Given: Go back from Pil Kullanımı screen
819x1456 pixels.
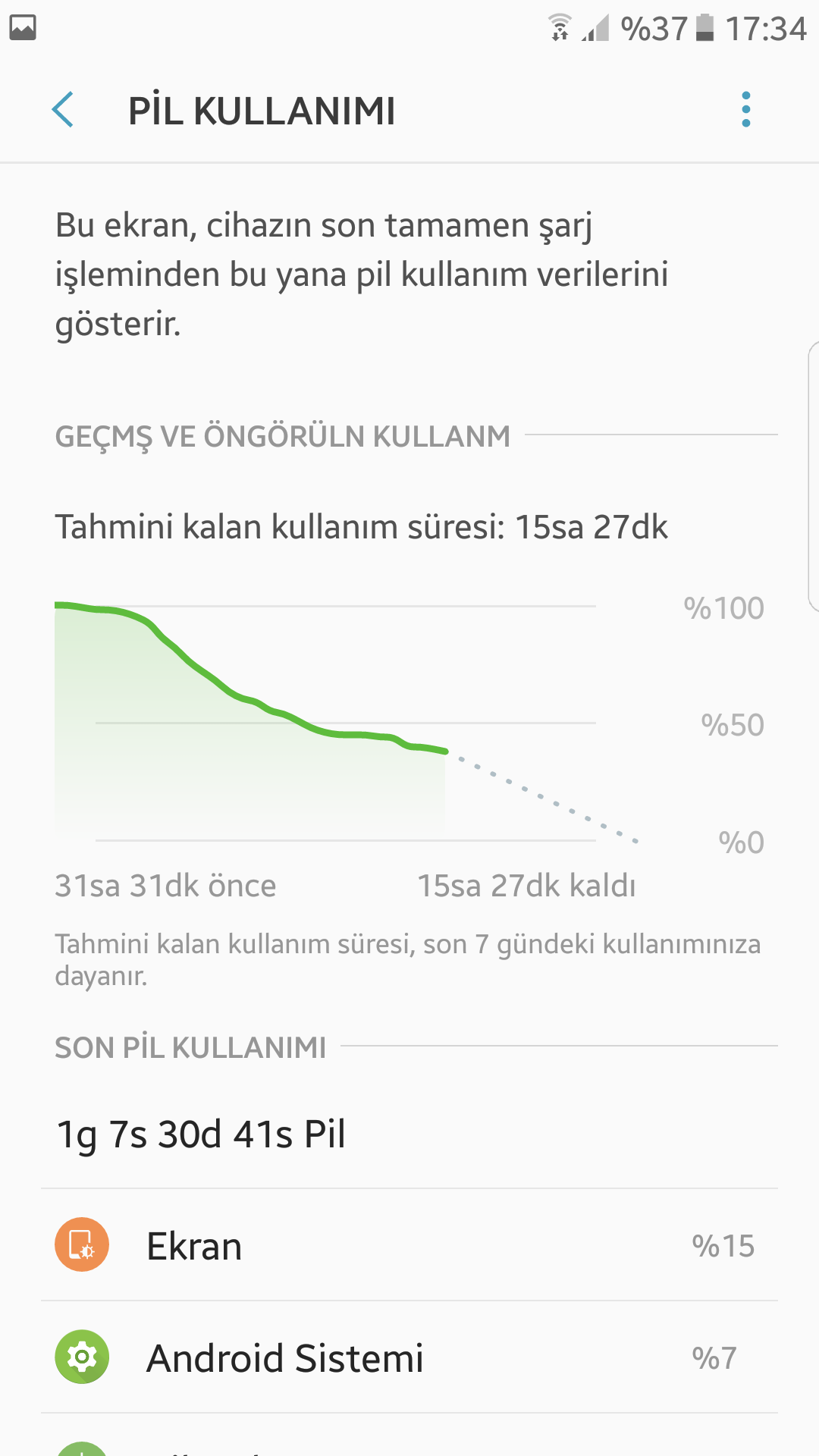Looking at the screenshot, I should [63, 110].
